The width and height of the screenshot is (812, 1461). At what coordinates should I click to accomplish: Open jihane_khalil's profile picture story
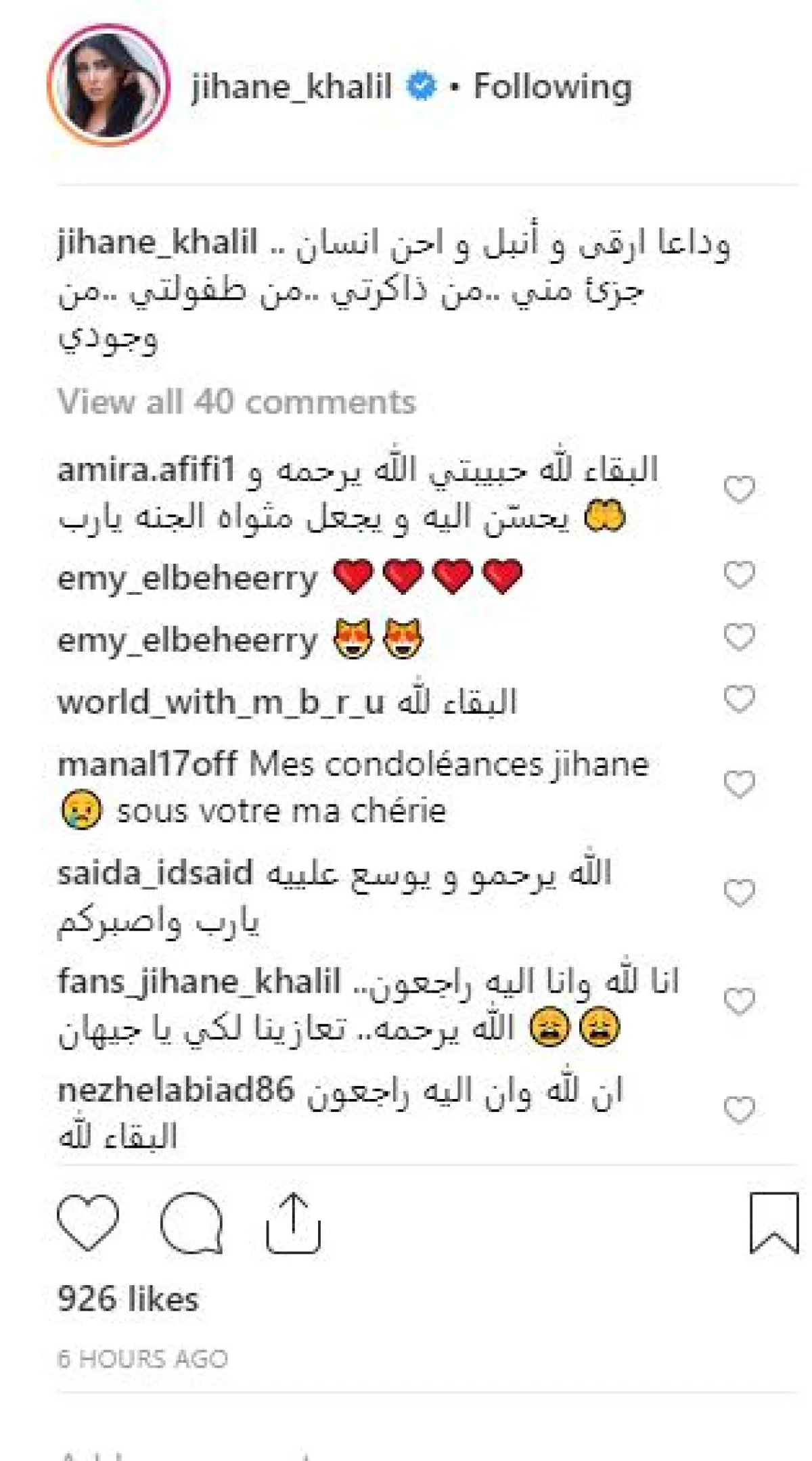tap(108, 86)
